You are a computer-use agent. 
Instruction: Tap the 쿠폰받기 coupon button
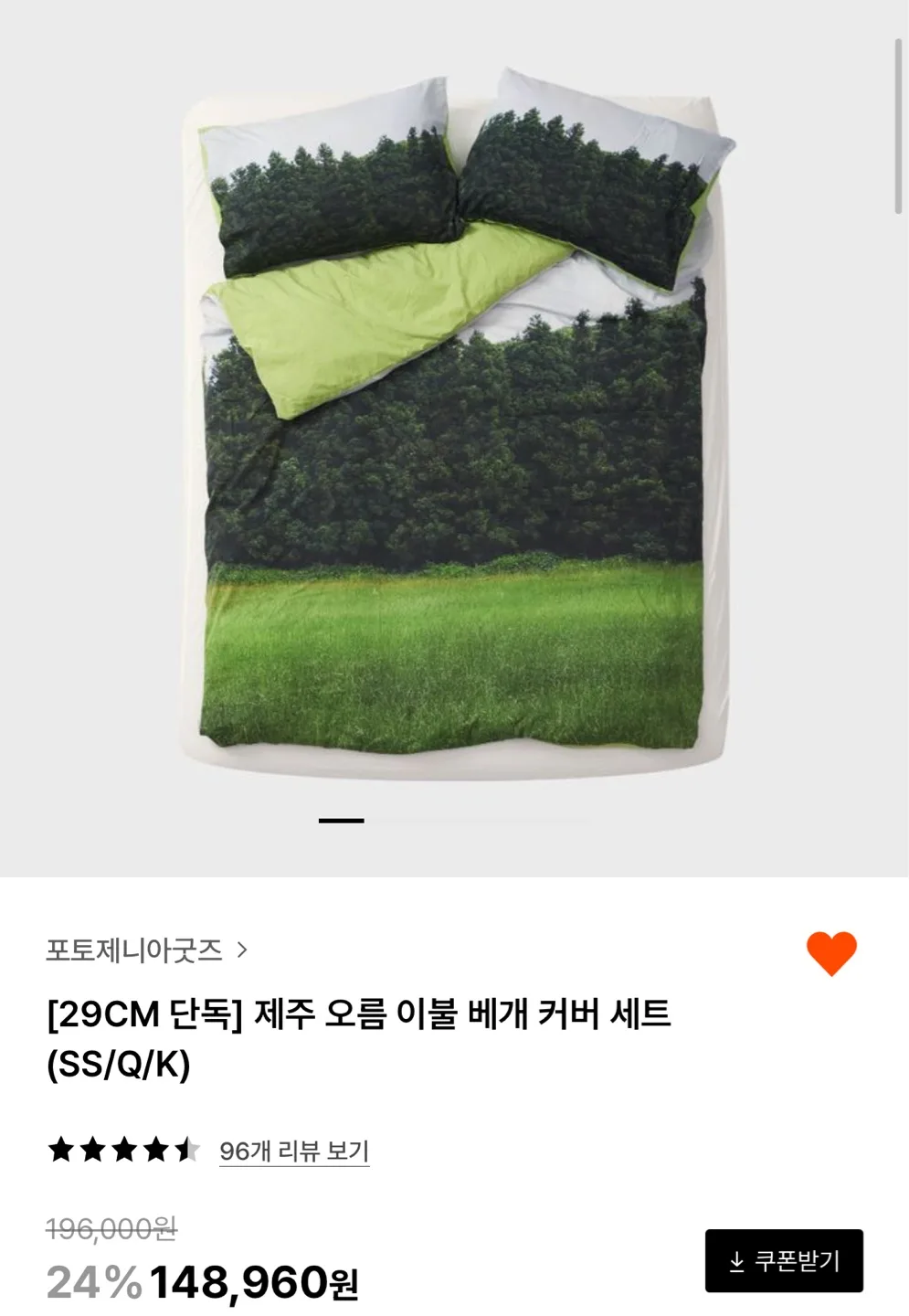pos(784,1261)
